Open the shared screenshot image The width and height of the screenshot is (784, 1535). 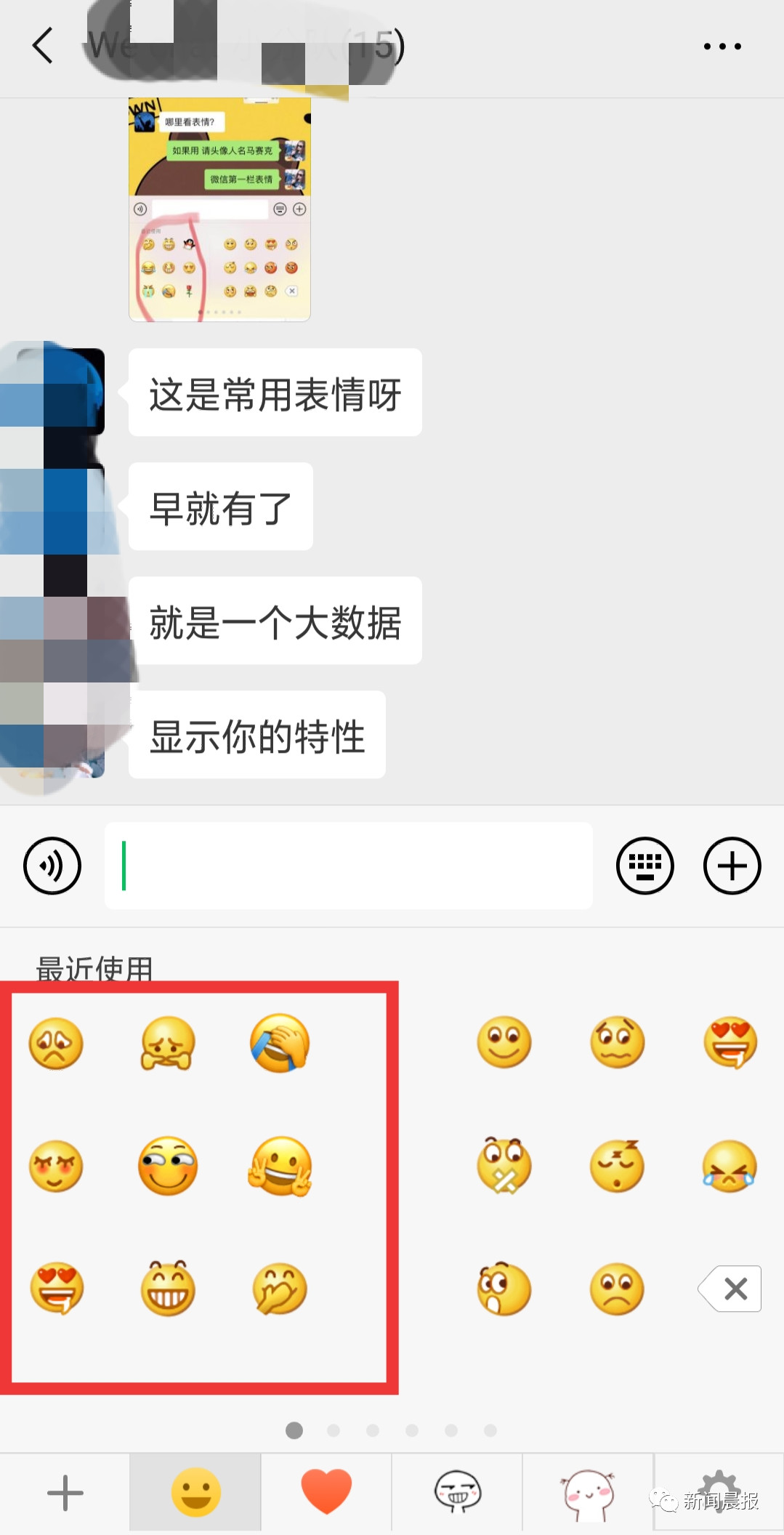[x=219, y=210]
